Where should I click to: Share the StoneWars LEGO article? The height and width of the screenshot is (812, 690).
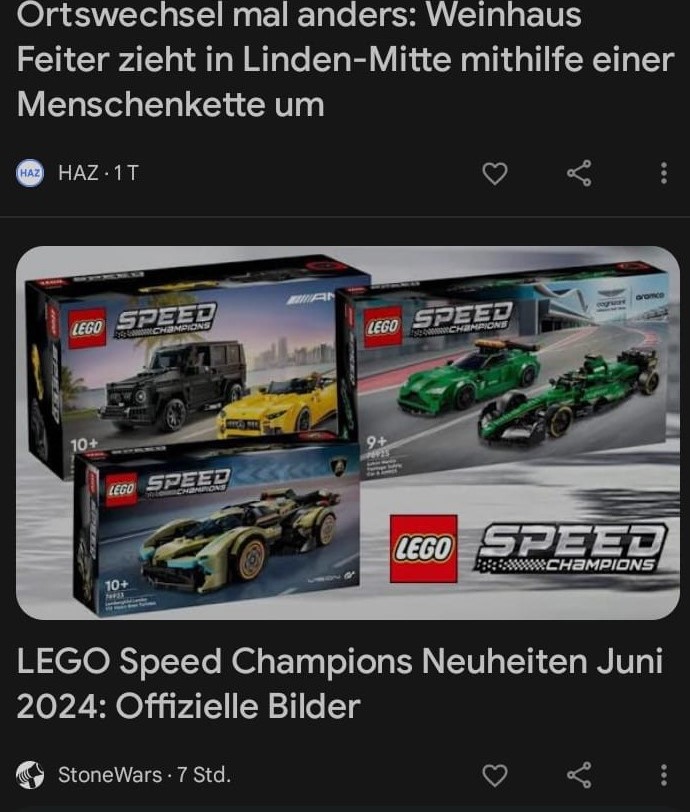pyautogui.click(x=579, y=775)
